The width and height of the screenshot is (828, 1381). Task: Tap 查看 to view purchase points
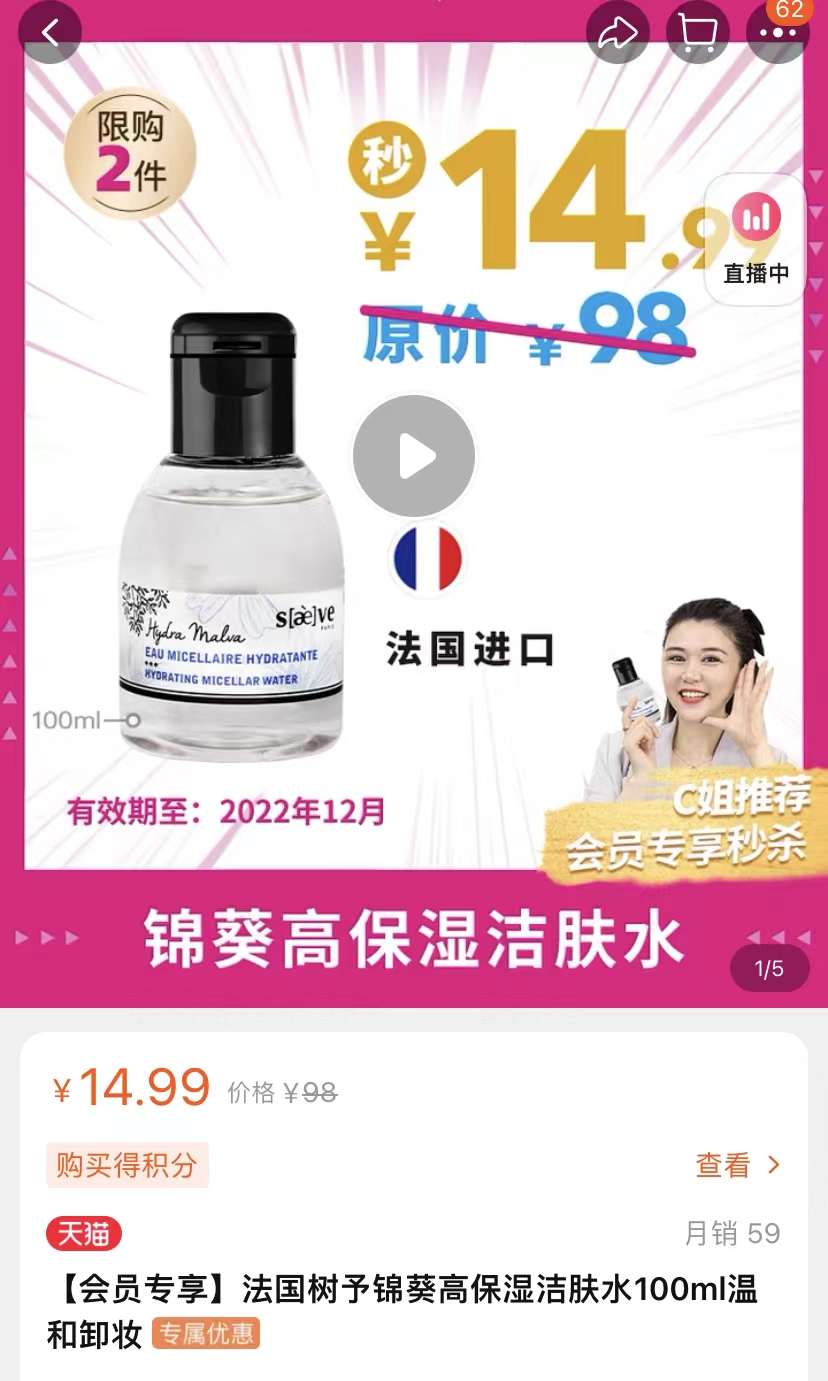click(x=738, y=1165)
